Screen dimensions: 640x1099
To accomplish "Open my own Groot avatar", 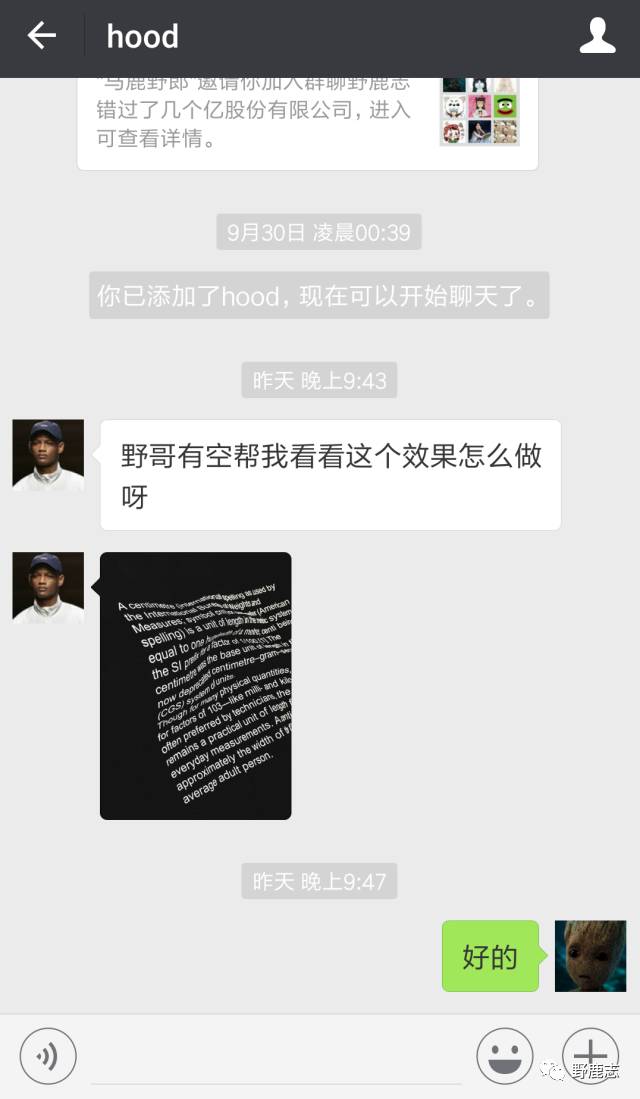I will [590, 956].
